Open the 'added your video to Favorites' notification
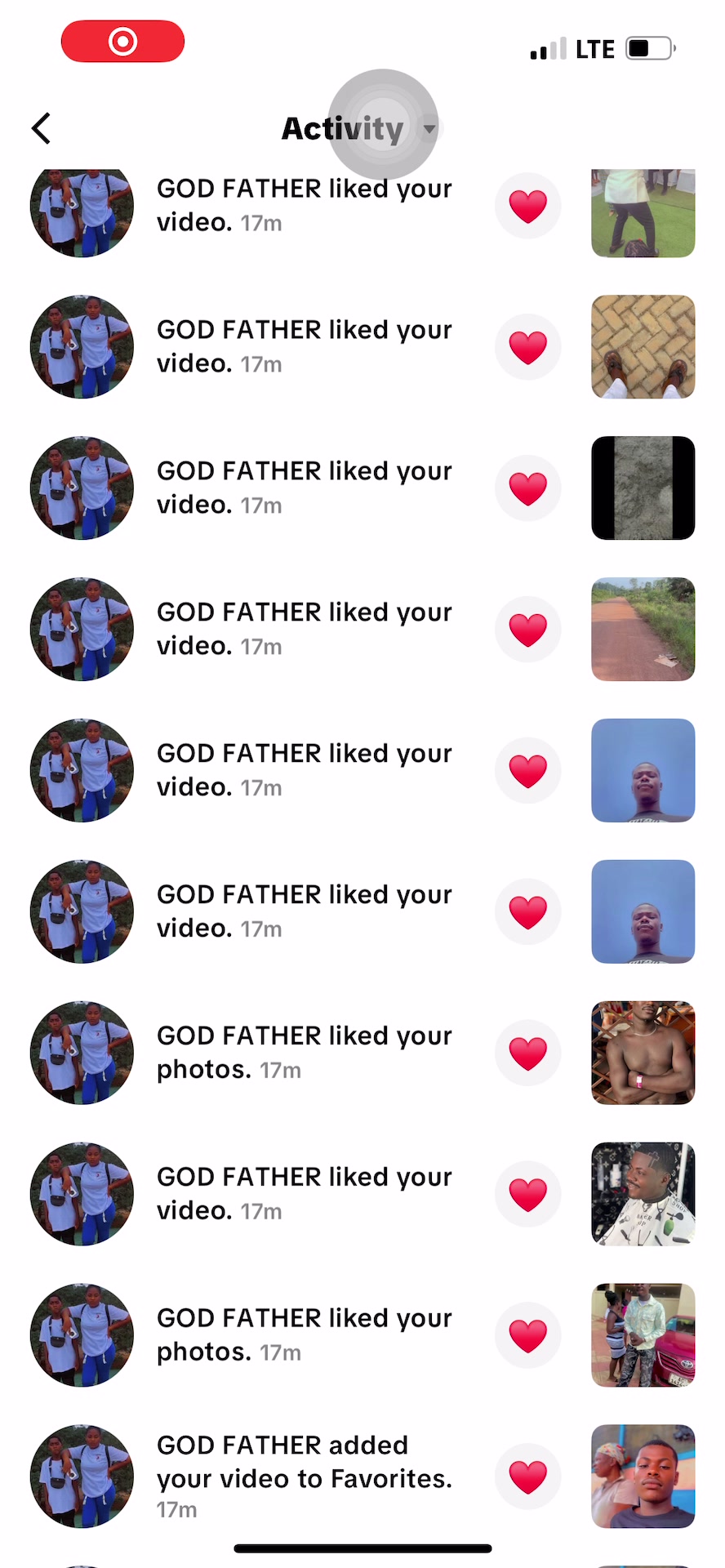The width and height of the screenshot is (725, 1568). [x=304, y=1477]
